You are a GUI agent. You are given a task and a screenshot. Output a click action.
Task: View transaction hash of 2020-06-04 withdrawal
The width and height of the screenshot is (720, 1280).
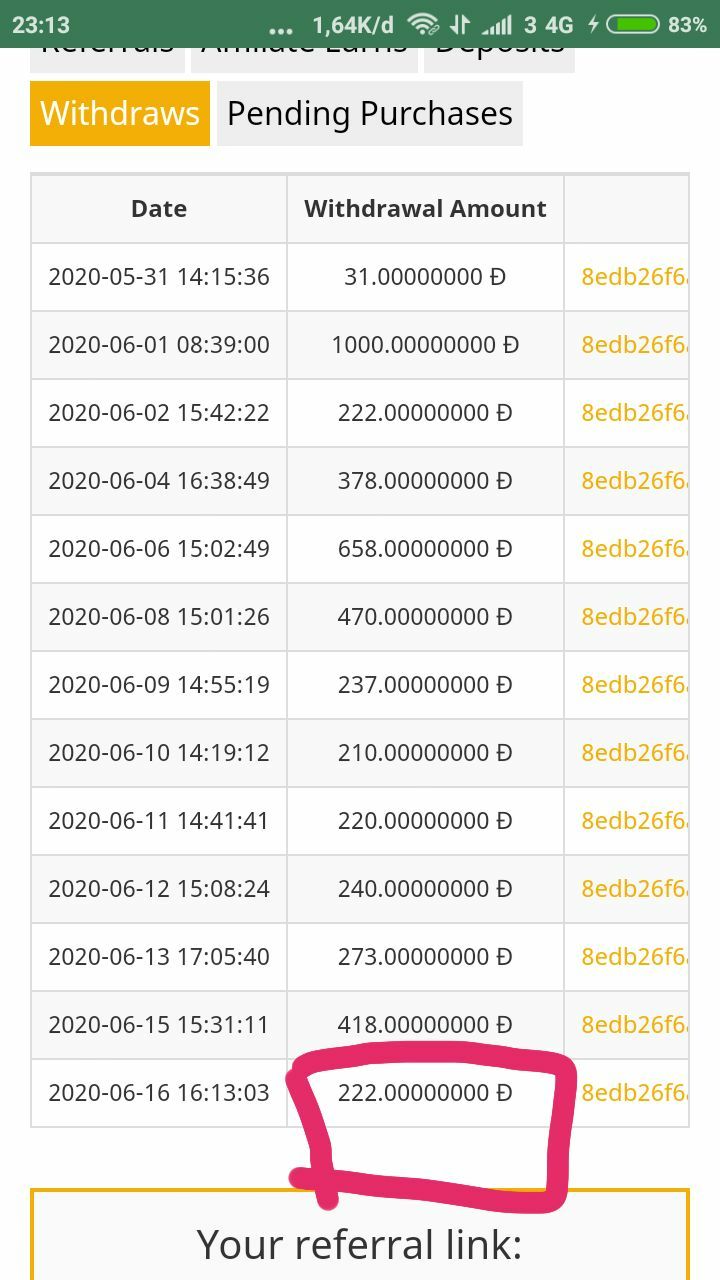click(x=634, y=481)
